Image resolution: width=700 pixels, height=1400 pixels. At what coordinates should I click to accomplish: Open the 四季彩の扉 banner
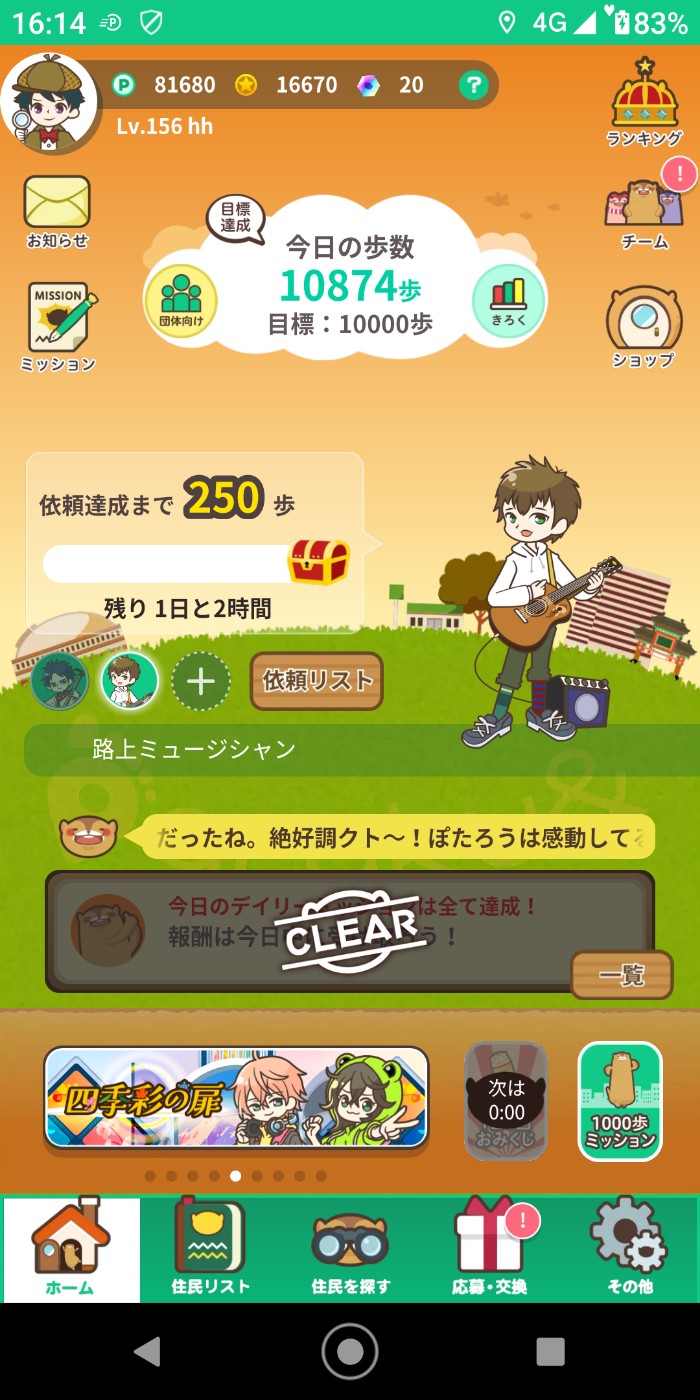236,1097
